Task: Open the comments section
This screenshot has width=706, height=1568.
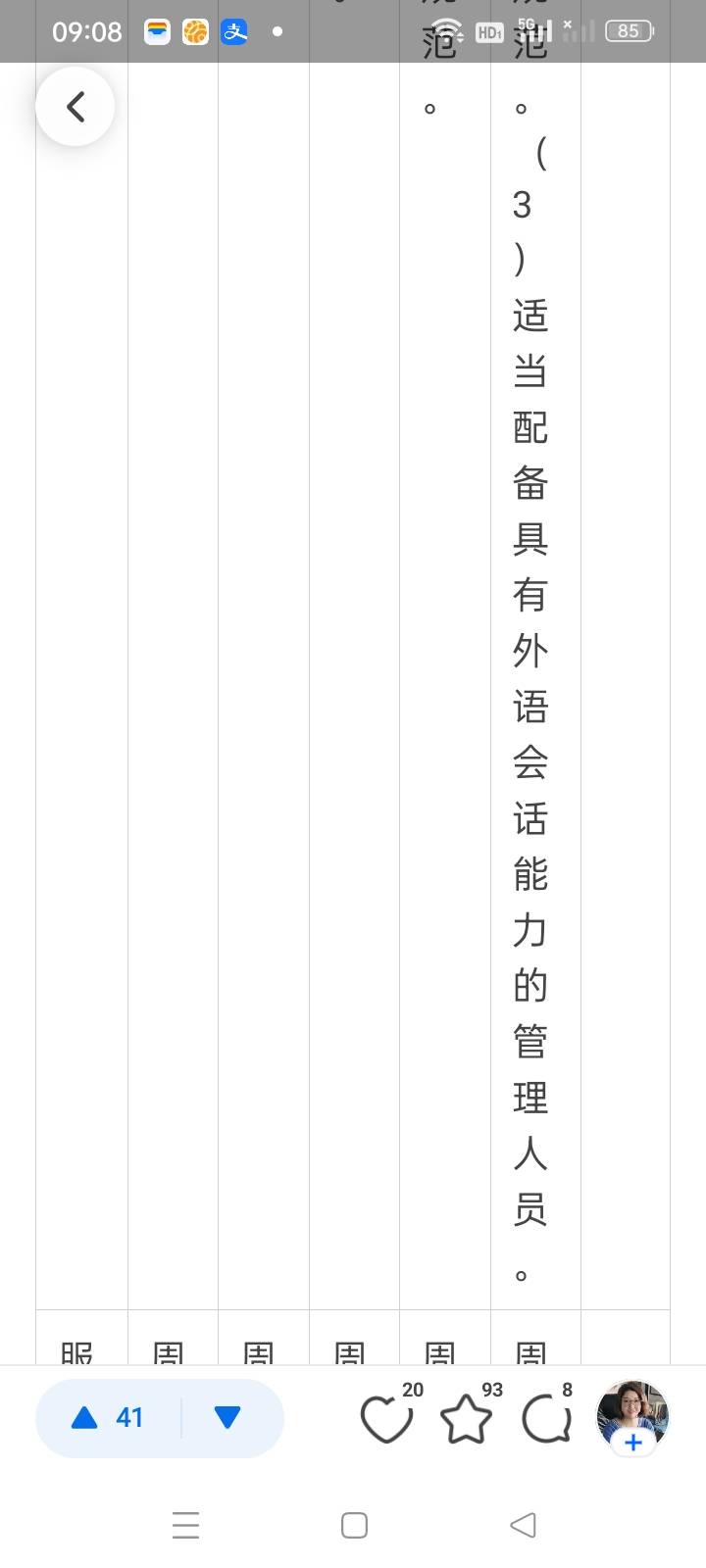Action: (546, 1419)
